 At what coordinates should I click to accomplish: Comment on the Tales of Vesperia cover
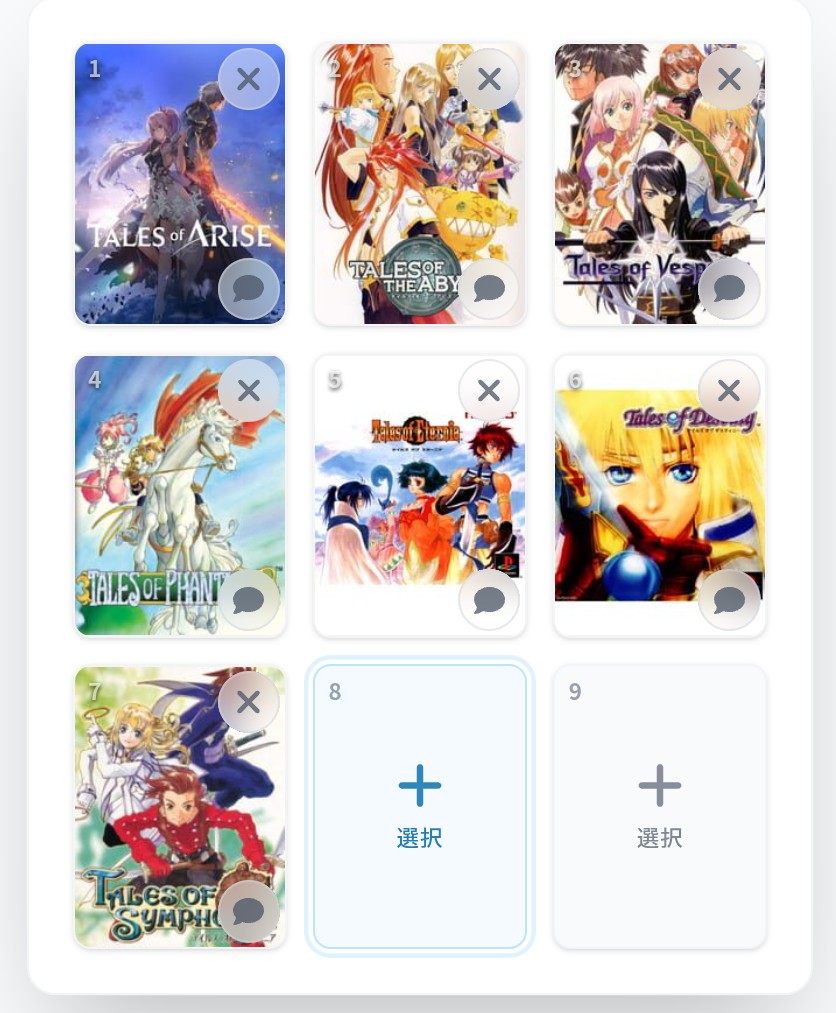tap(729, 289)
